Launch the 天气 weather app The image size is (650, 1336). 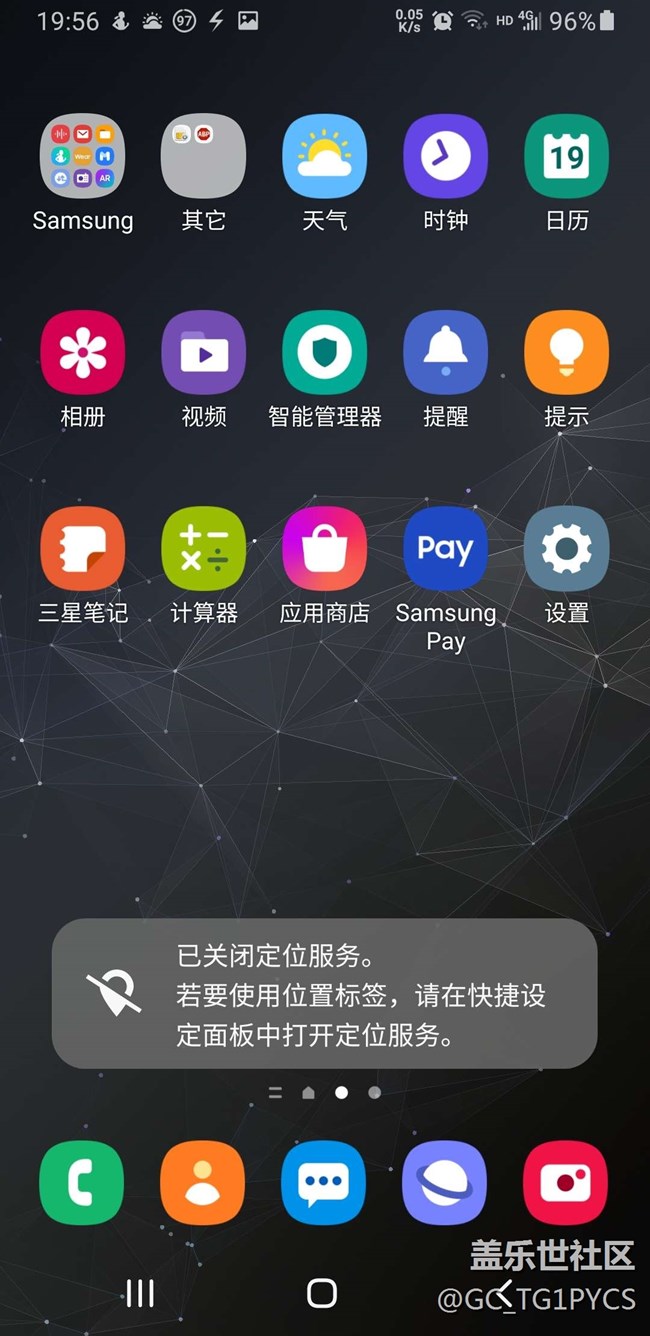(324, 156)
